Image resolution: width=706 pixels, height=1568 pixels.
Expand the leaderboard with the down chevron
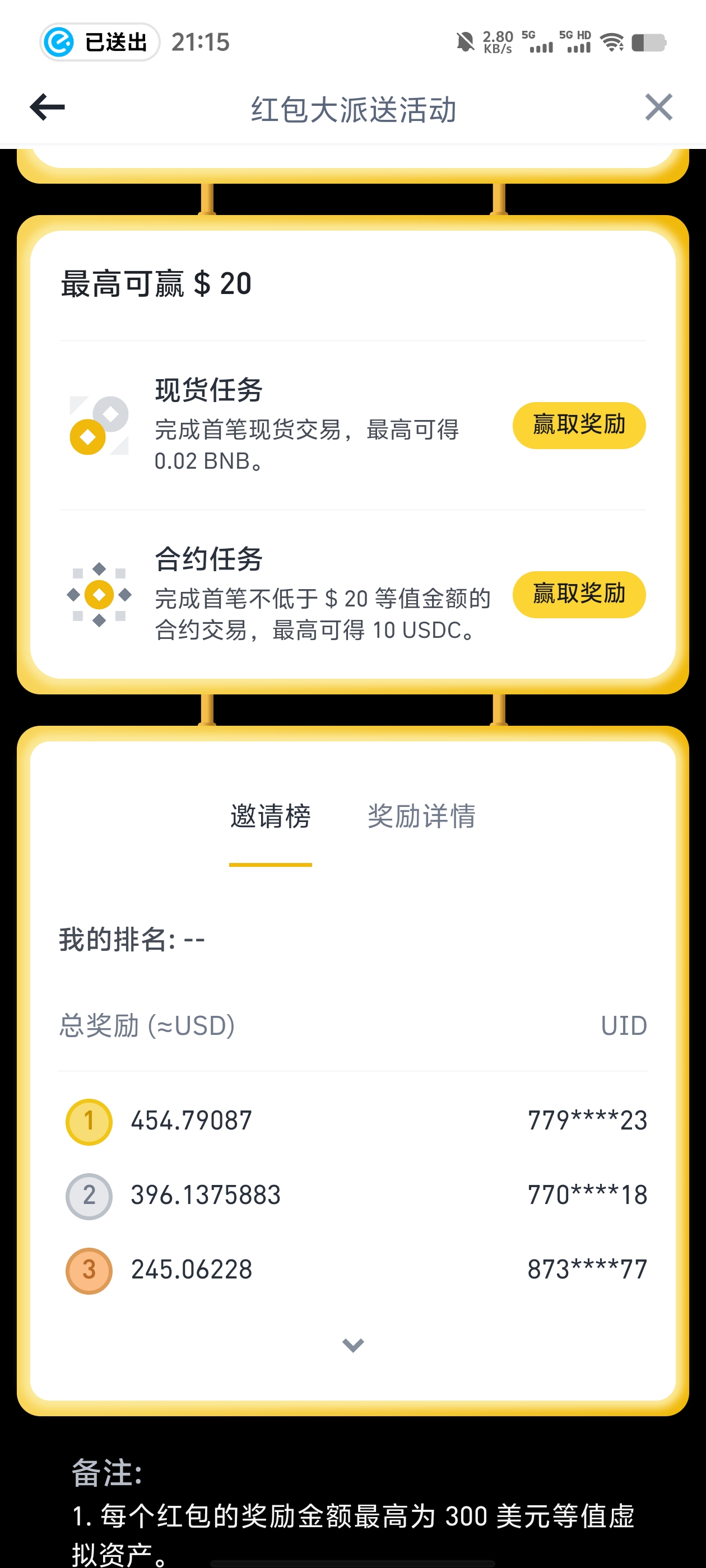click(352, 1345)
